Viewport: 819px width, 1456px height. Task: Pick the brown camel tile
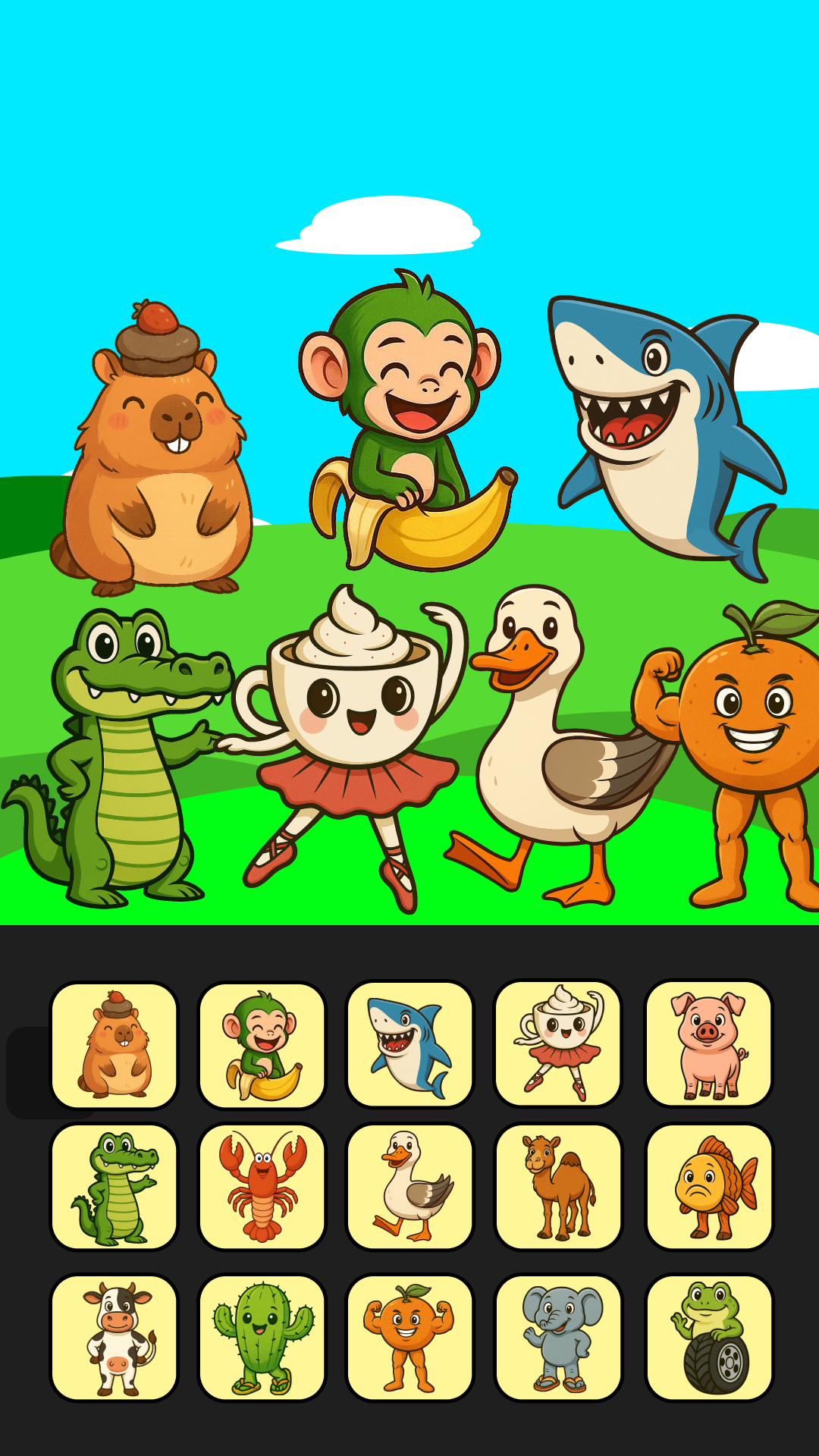(x=558, y=1187)
